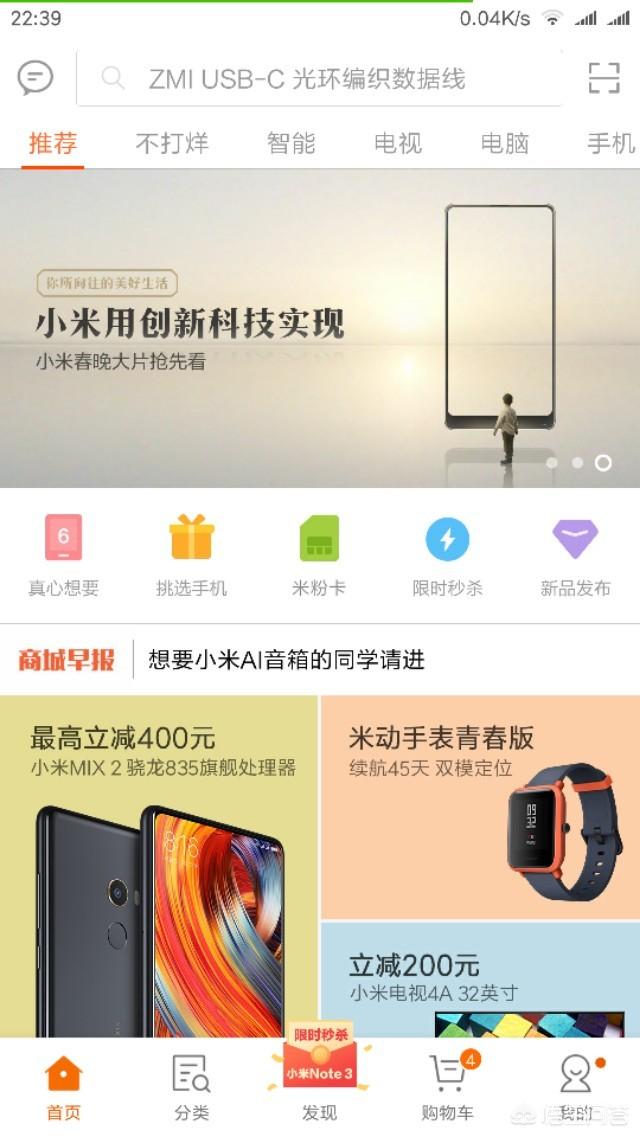Open the 手机 top tab
The width and height of the screenshot is (640, 1137).
(610, 143)
